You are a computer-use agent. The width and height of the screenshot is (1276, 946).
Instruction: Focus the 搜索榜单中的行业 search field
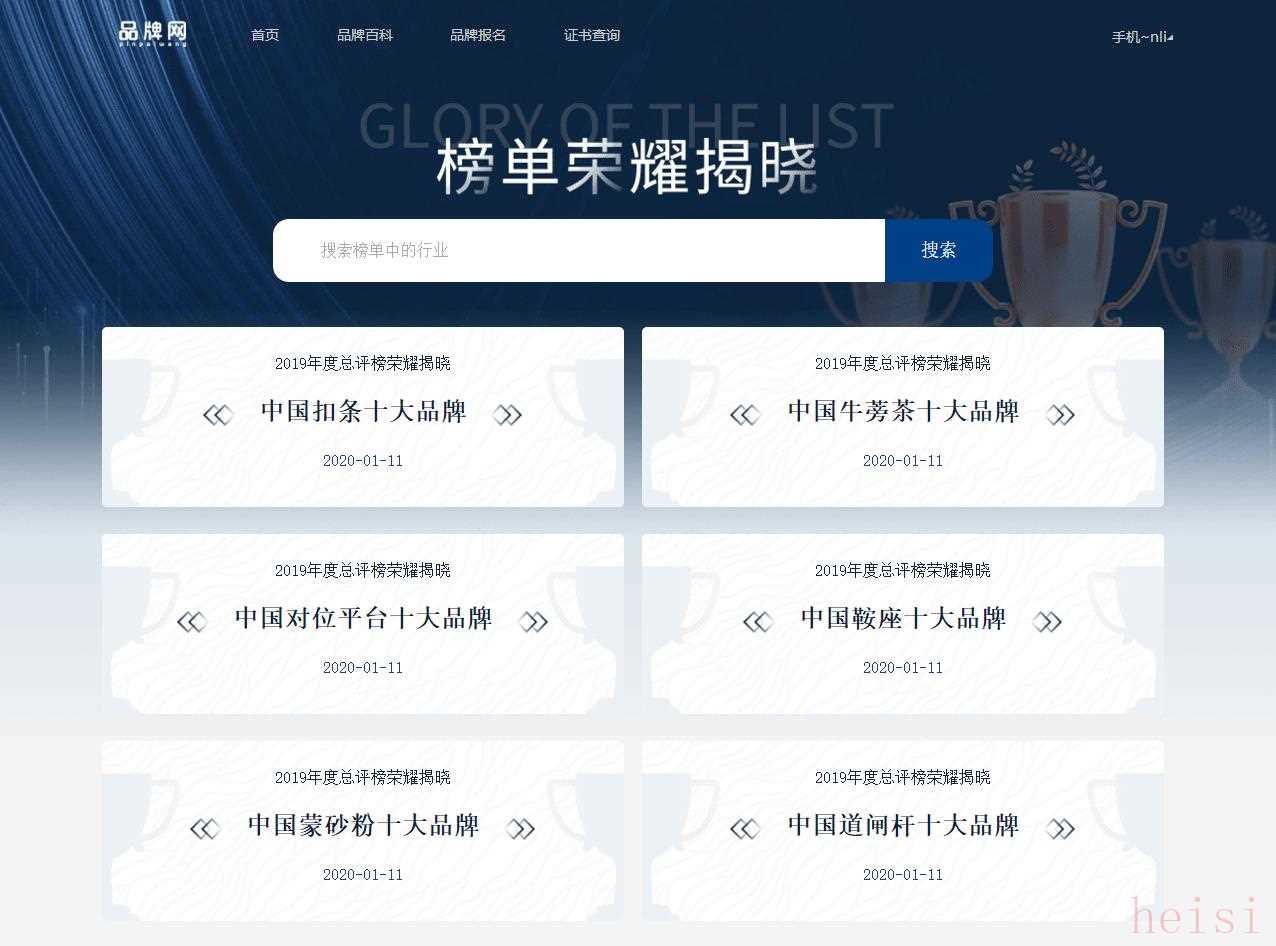pyautogui.click(x=580, y=250)
